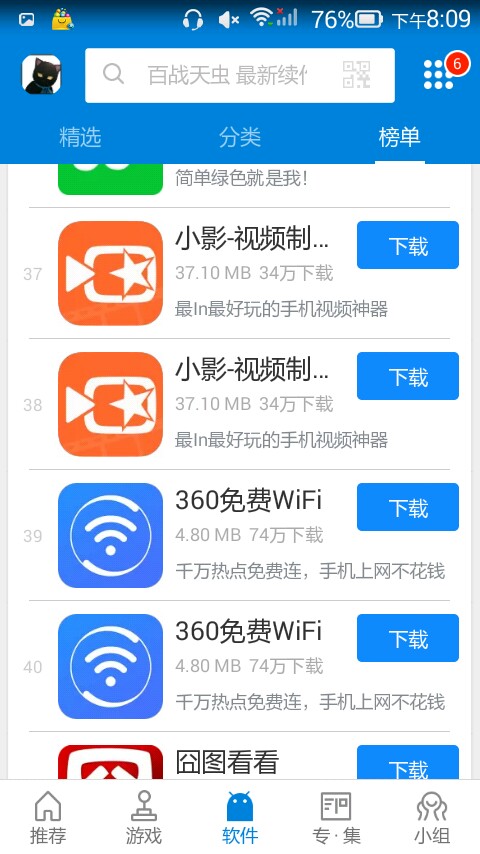Open the details of 小影 at rank 37
This screenshot has width=480, height=854.
pyautogui.click(x=240, y=273)
